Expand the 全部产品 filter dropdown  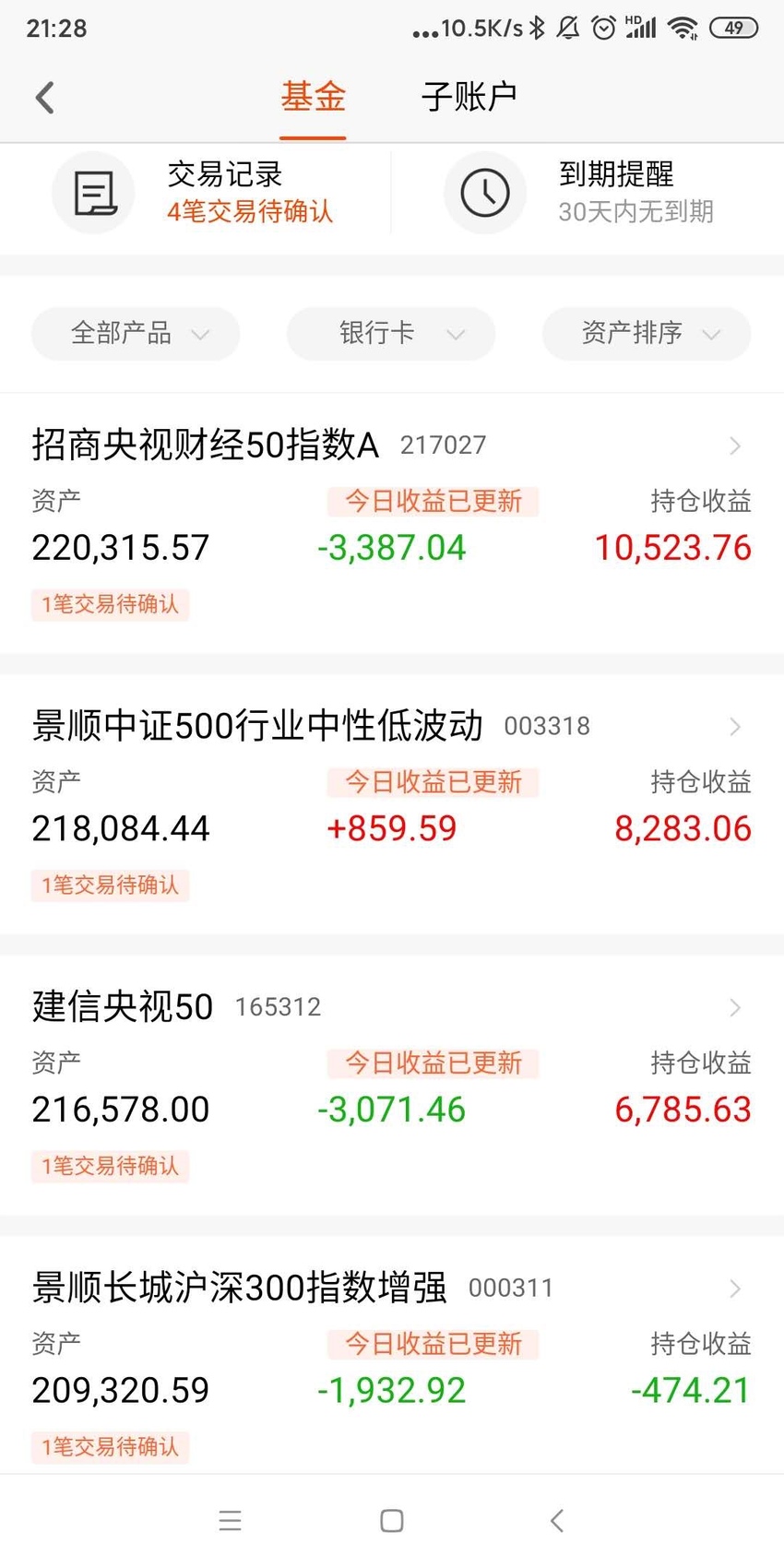(136, 333)
